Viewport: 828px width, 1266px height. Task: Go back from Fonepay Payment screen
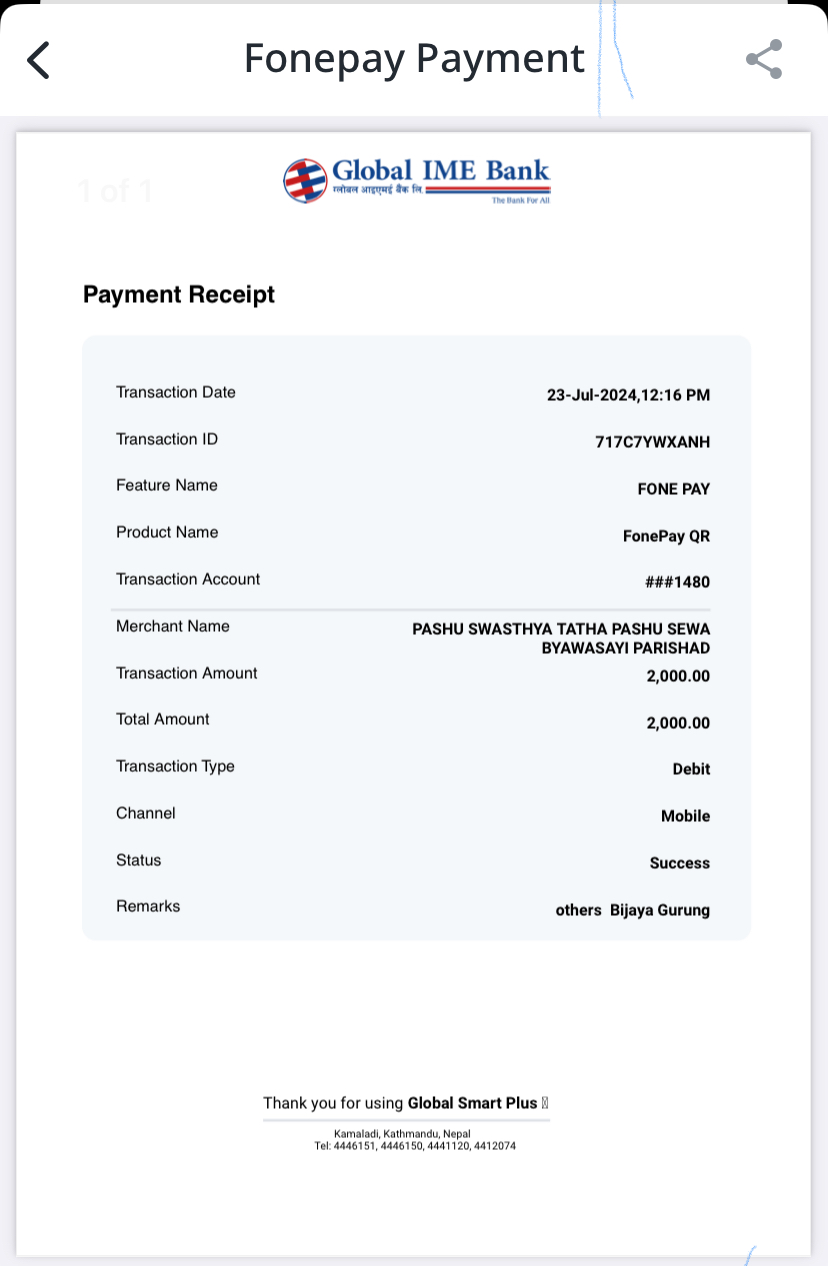[38, 60]
